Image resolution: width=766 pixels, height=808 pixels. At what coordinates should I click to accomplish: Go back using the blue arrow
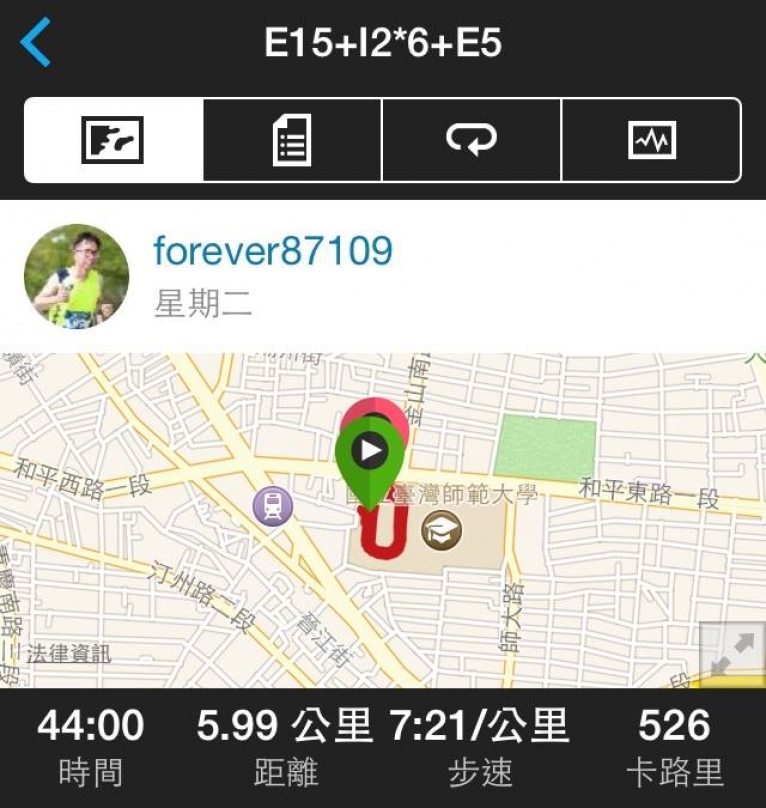[x=35, y=45]
